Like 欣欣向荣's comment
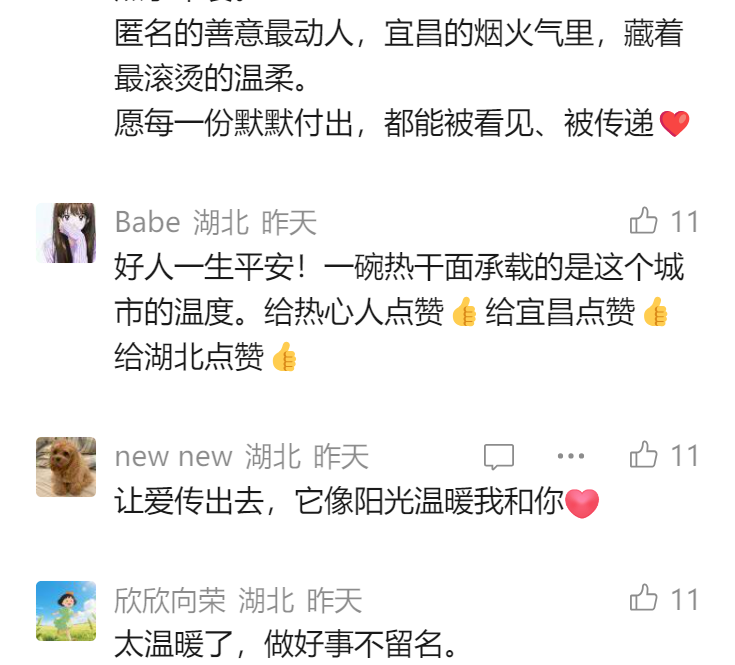The image size is (735, 665). pyautogui.click(x=644, y=599)
